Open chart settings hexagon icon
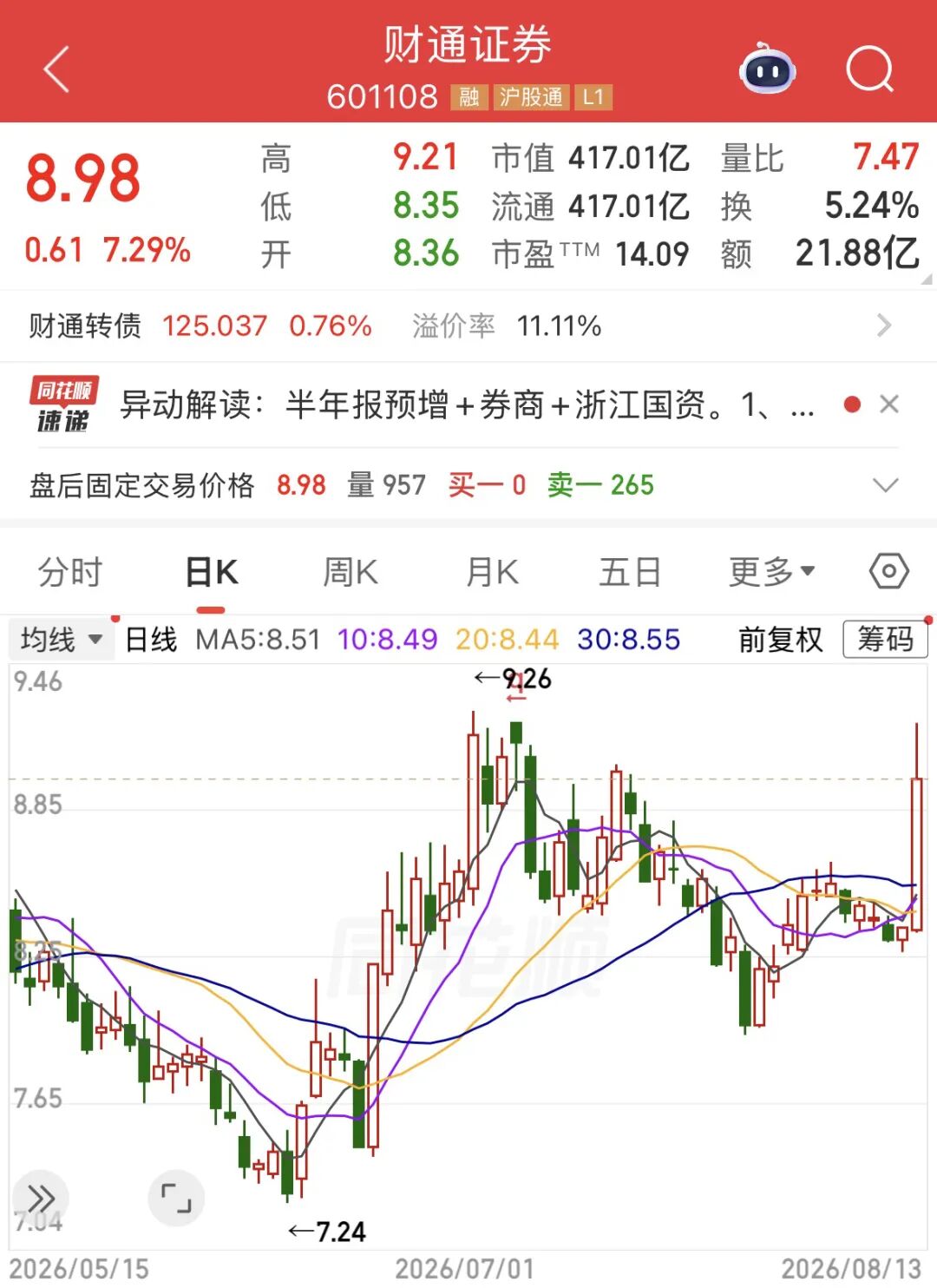Screen dimensions: 937x1288 [x=889, y=572]
